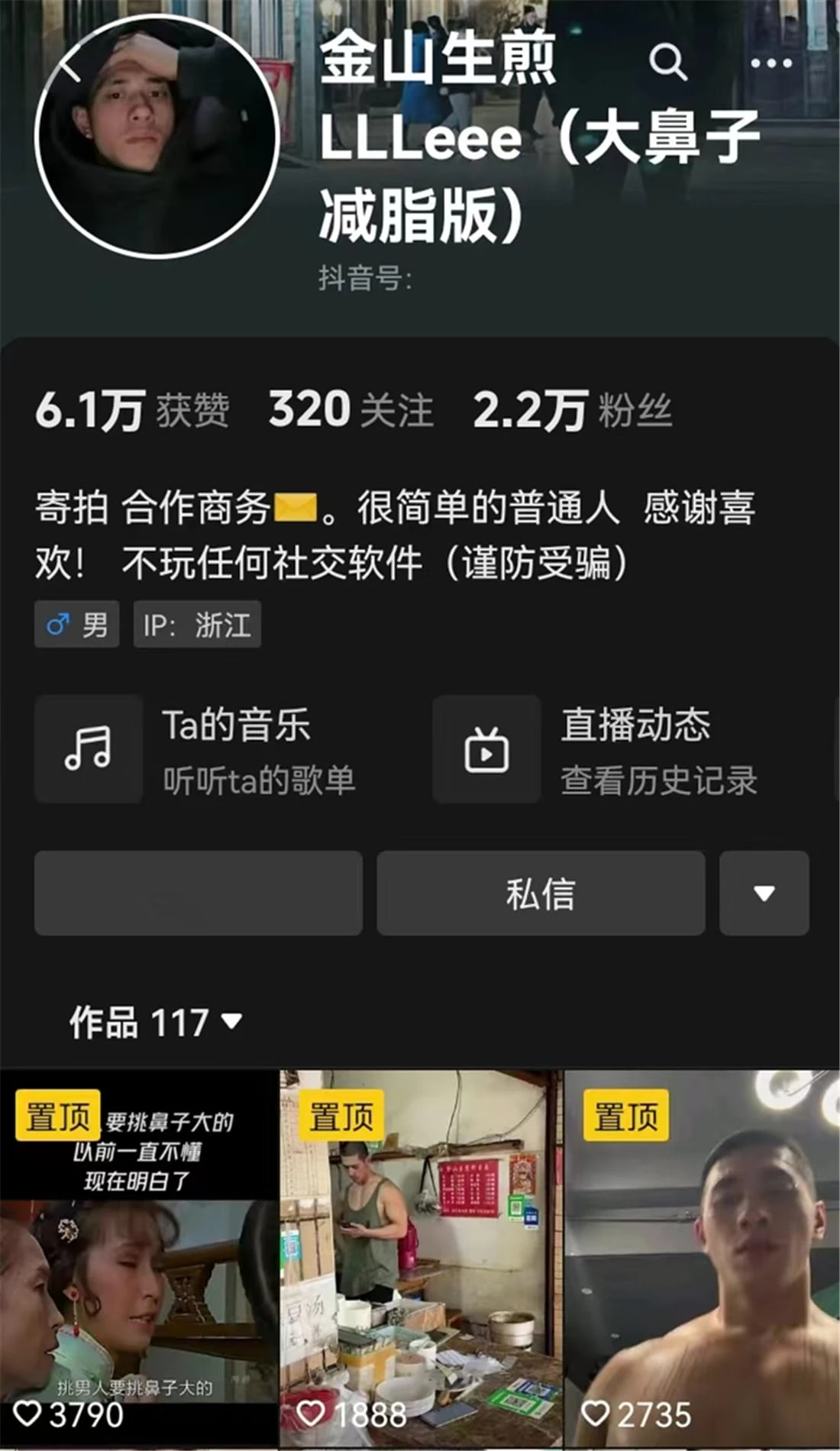
Task: Open the 320 关注 following list
Action: (x=351, y=410)
